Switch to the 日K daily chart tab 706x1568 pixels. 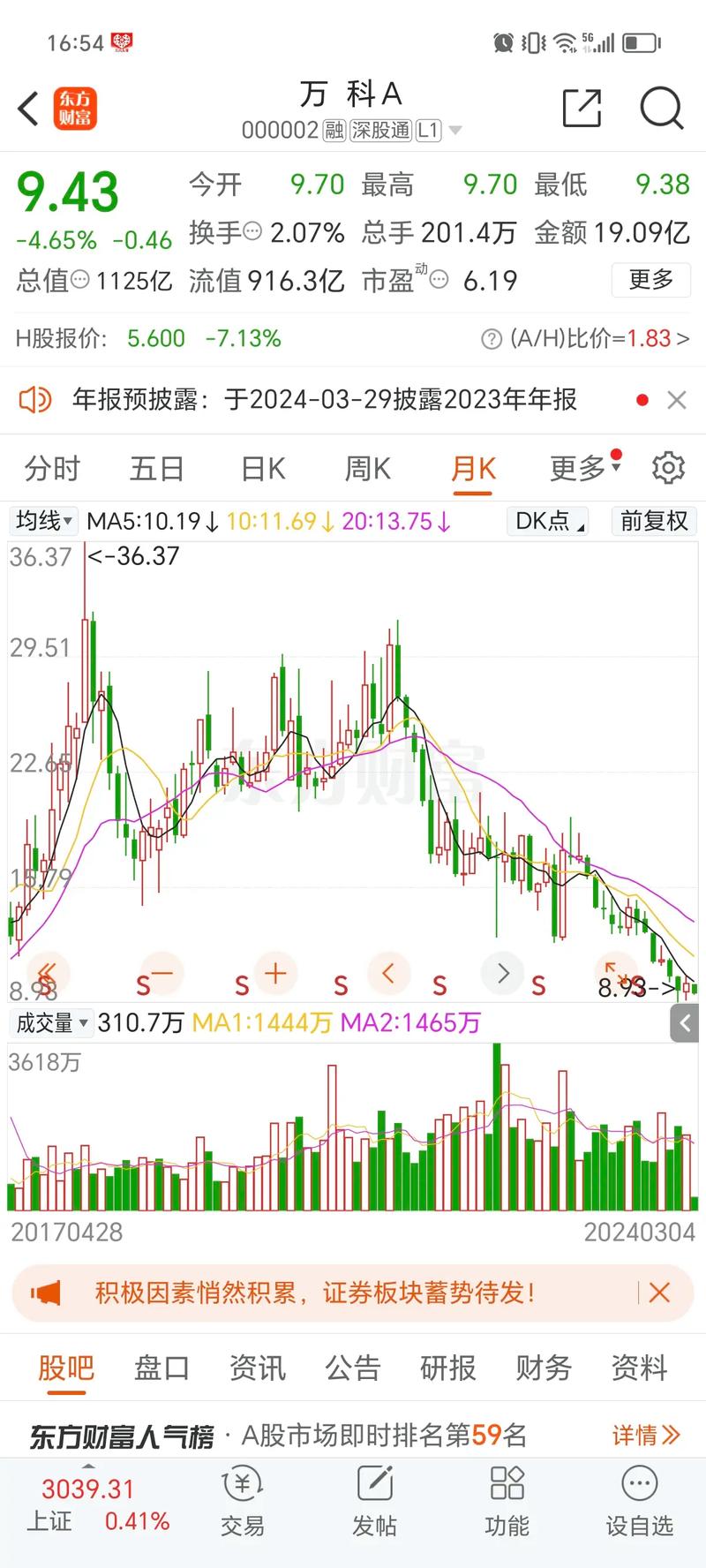coord(260,468)
